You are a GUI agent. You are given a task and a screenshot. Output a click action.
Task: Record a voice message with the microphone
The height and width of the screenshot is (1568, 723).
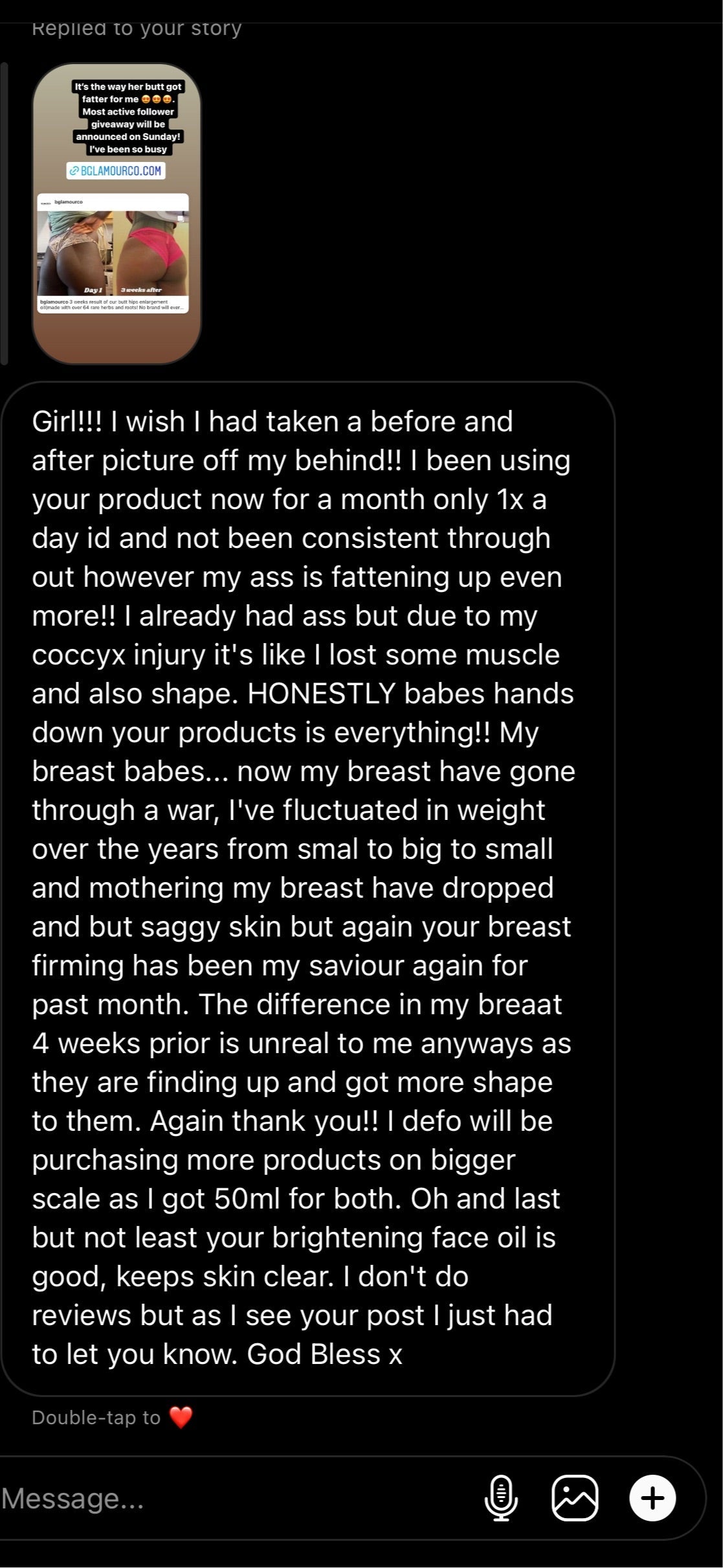coord(501,1498)
